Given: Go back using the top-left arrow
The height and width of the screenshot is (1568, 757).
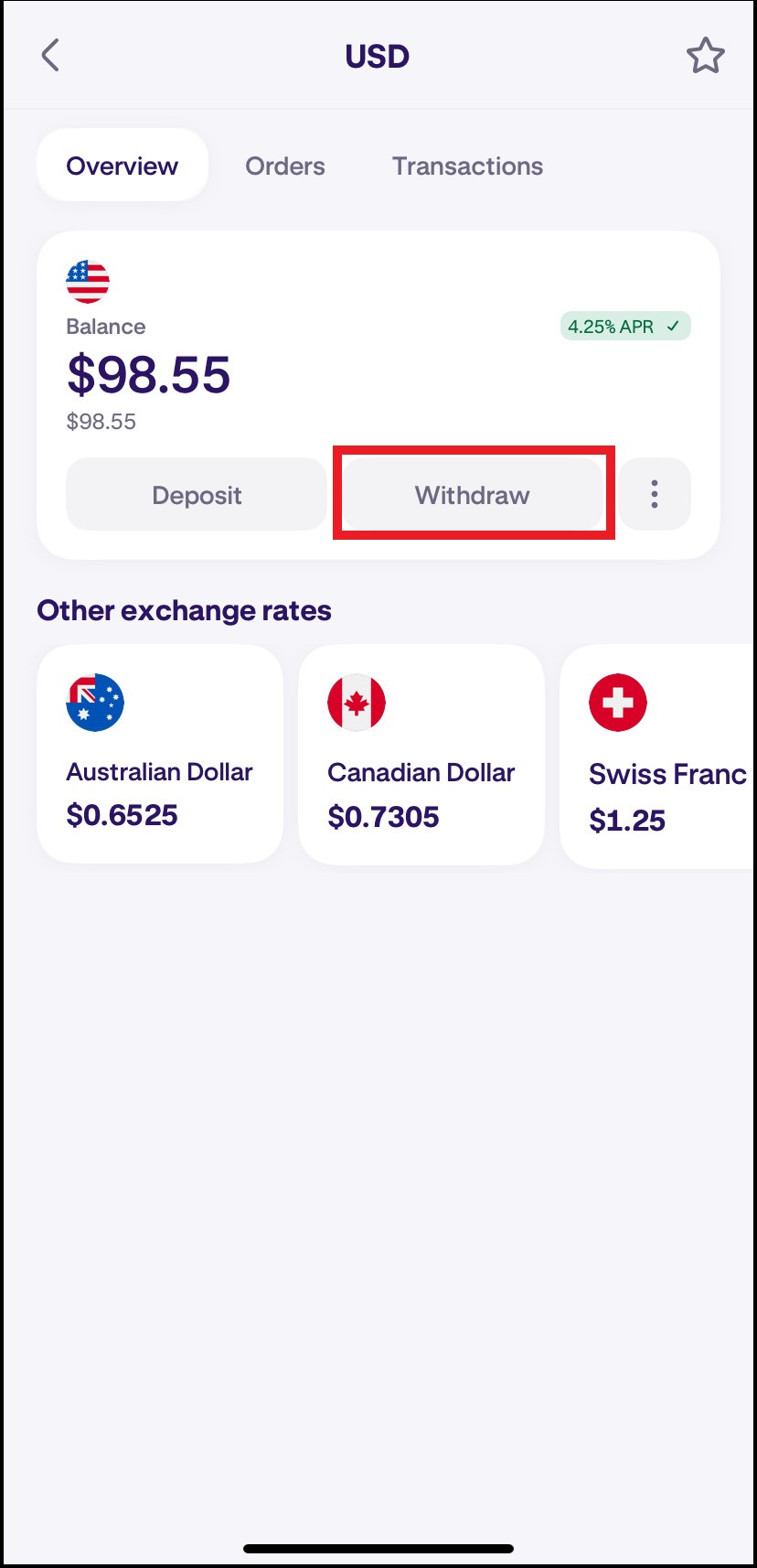Looking at the screenshot, I should pos(51,56).
